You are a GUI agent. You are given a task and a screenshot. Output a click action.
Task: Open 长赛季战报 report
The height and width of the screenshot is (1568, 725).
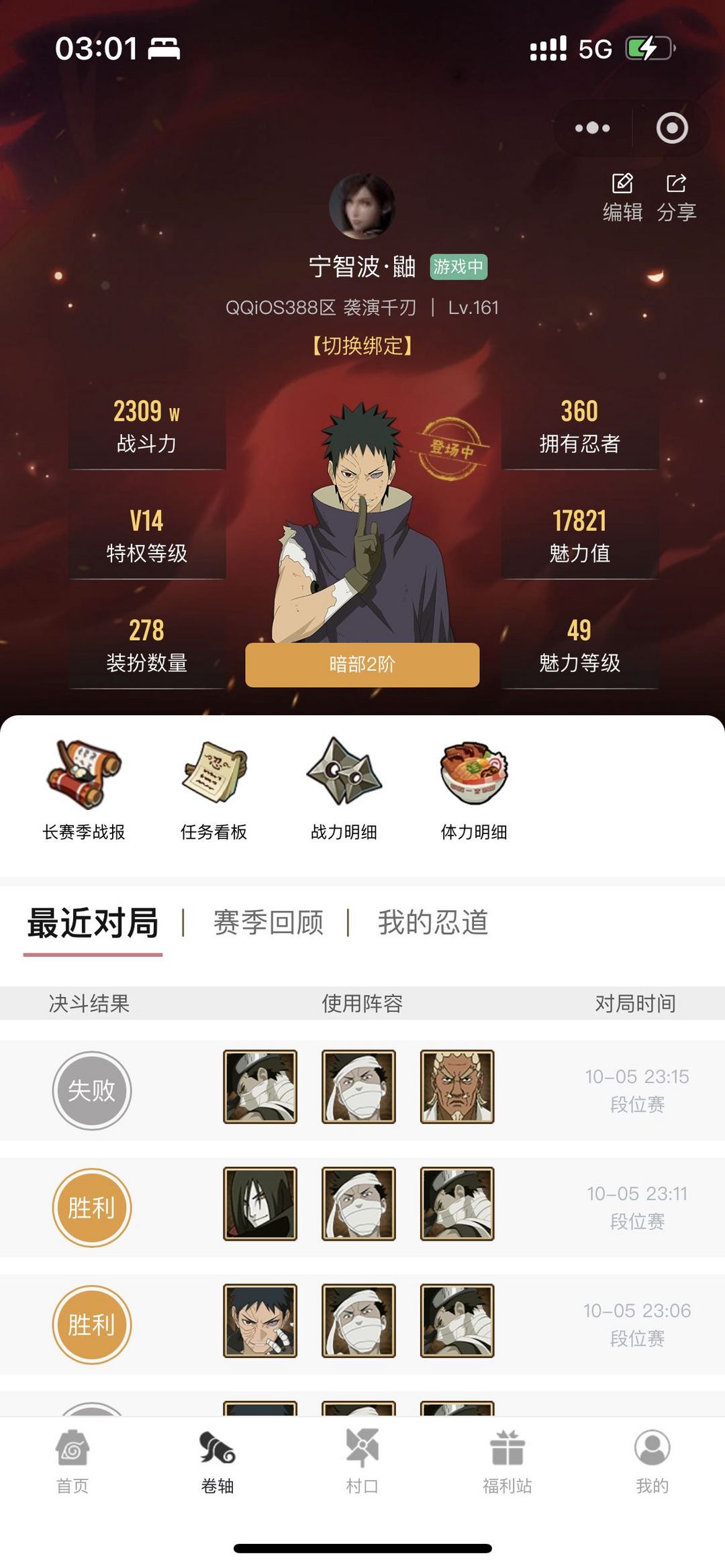click(84, 790)
